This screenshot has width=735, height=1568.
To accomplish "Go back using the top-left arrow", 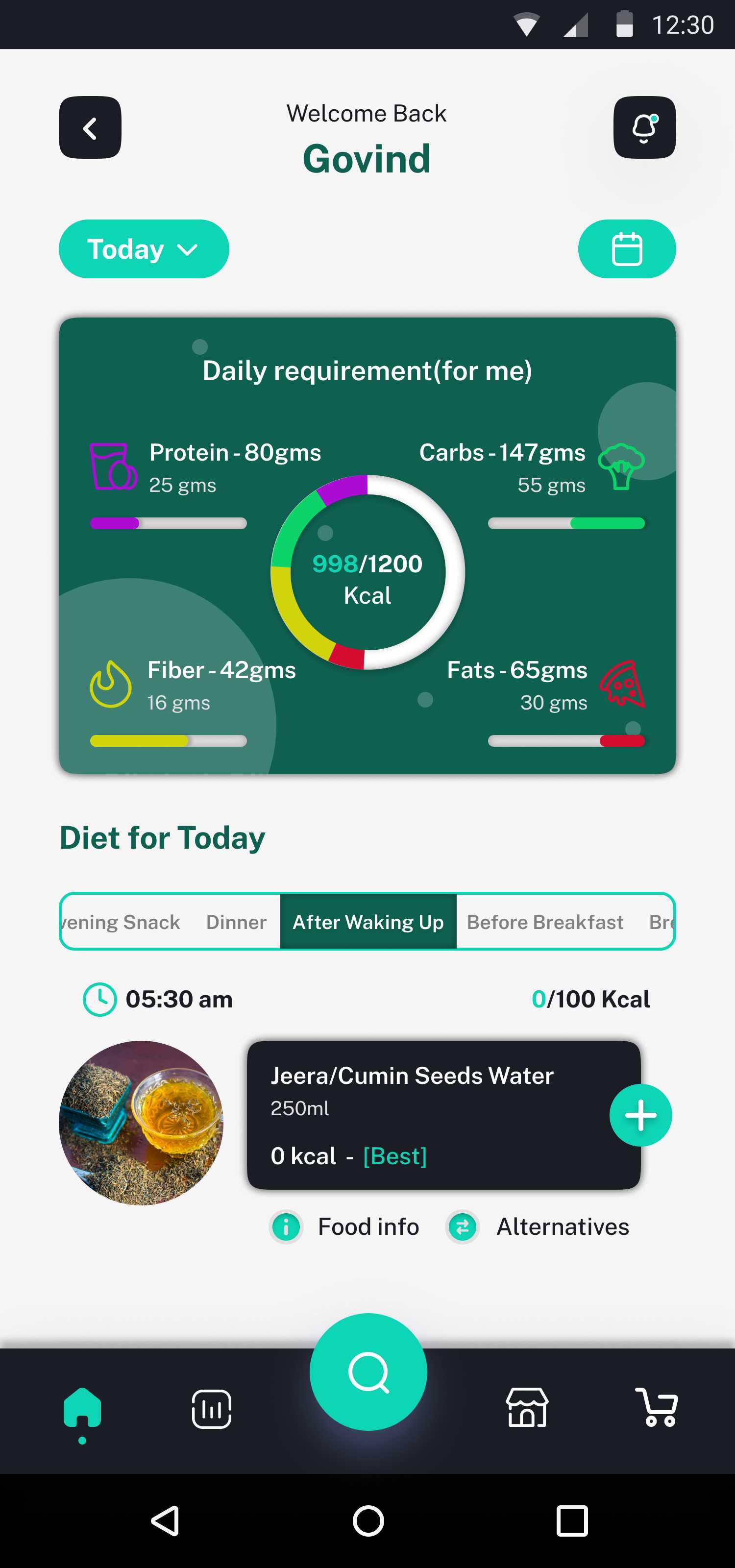I will point(90,128).
